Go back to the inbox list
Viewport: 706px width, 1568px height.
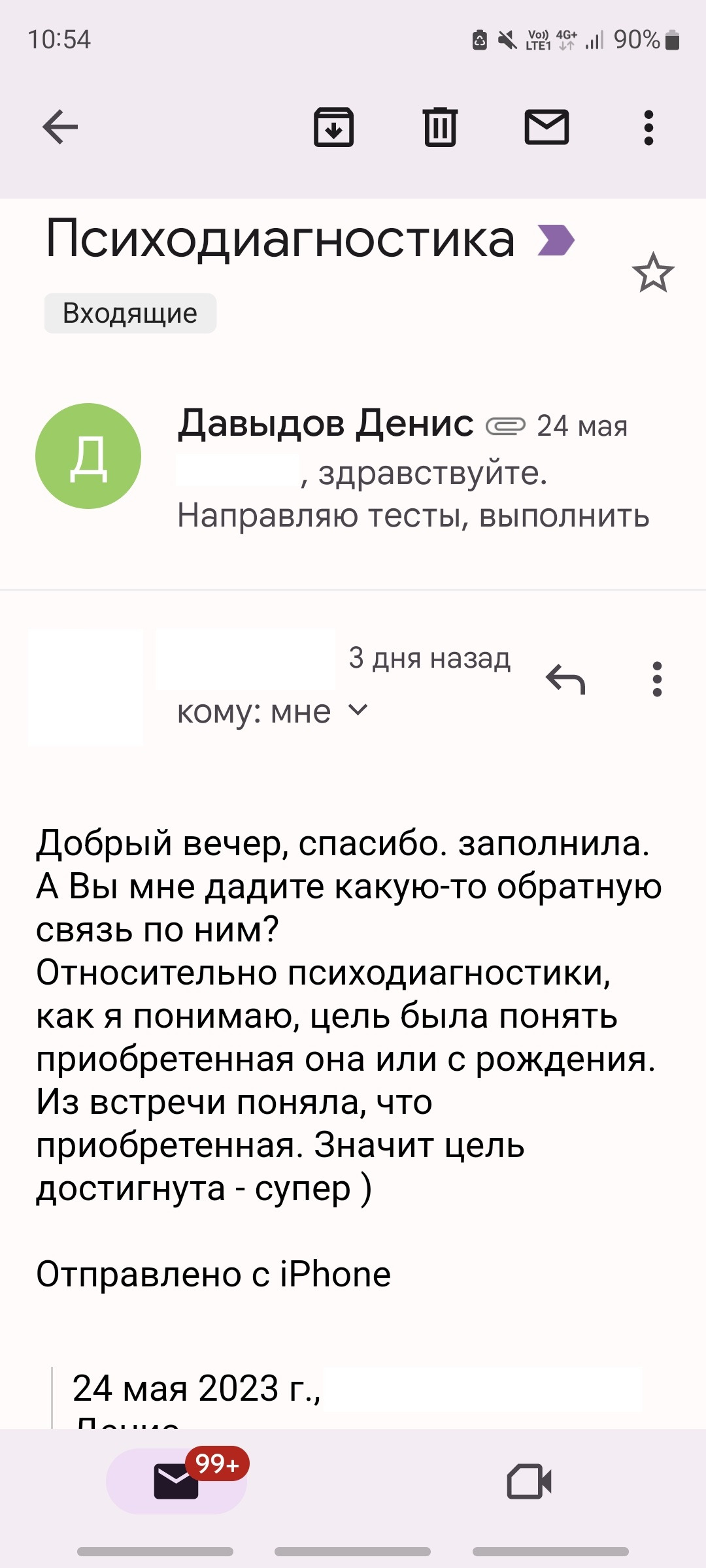pyautogui.click(x=60, y=127)
